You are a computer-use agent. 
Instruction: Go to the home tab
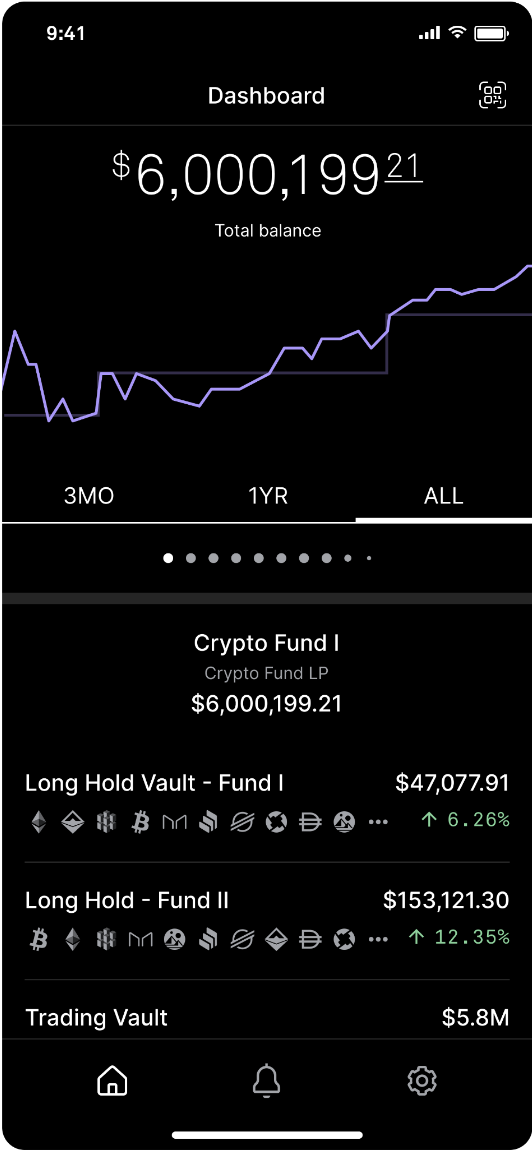(x=113, y=1081)
